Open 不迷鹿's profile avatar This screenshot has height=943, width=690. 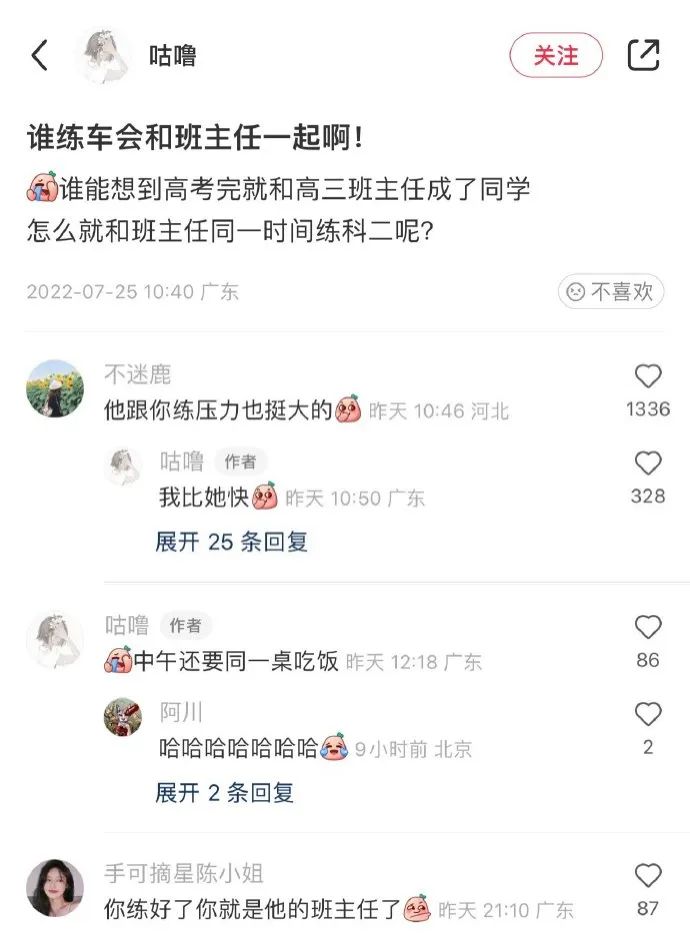[55, 388]
